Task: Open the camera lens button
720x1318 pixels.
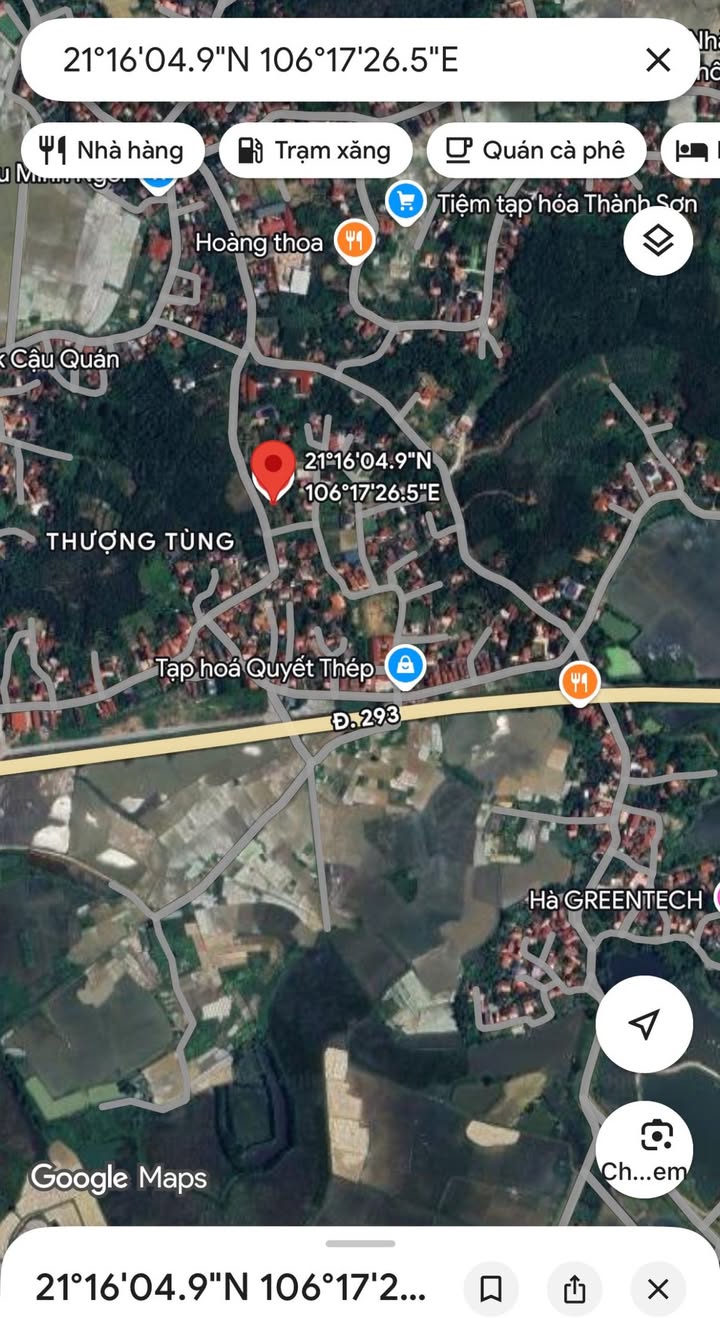Action: pyautogui.click(x=657, y=1137)
